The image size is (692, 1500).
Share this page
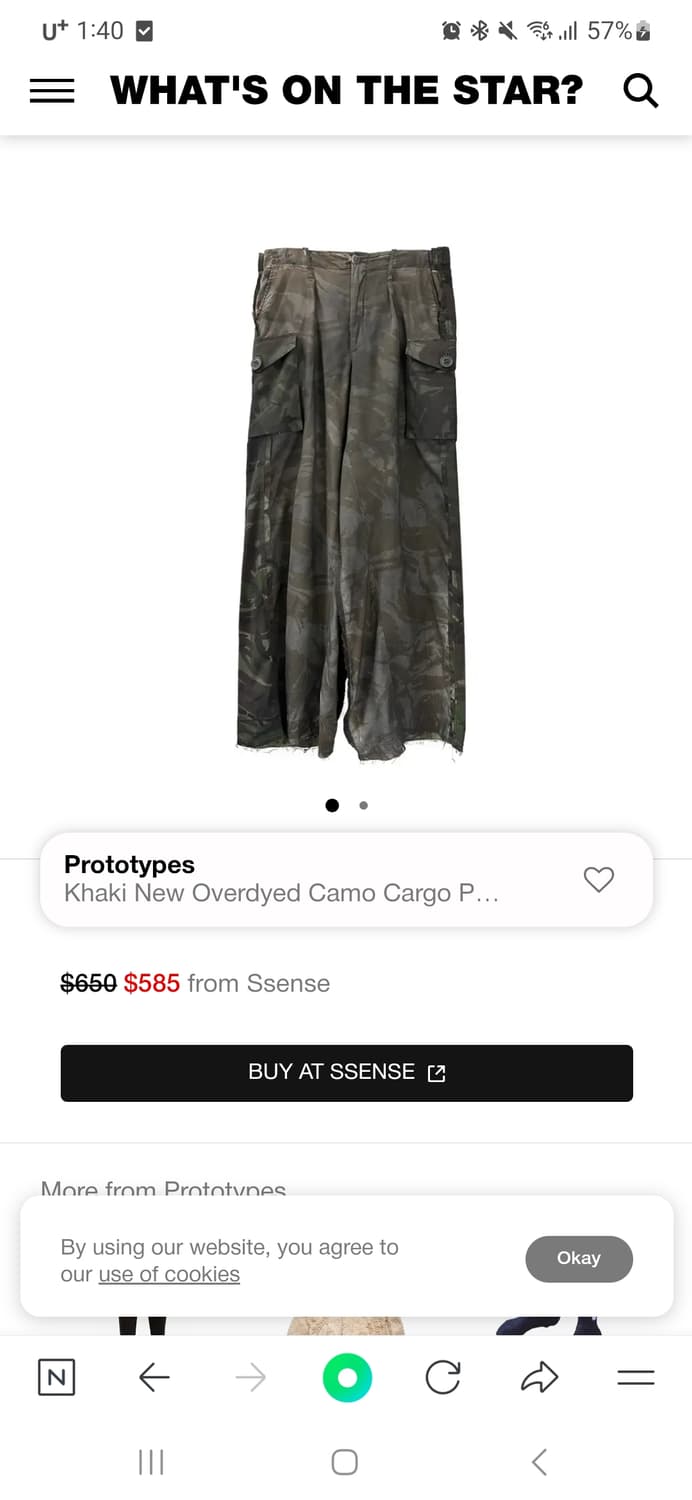coord(539,1378)
